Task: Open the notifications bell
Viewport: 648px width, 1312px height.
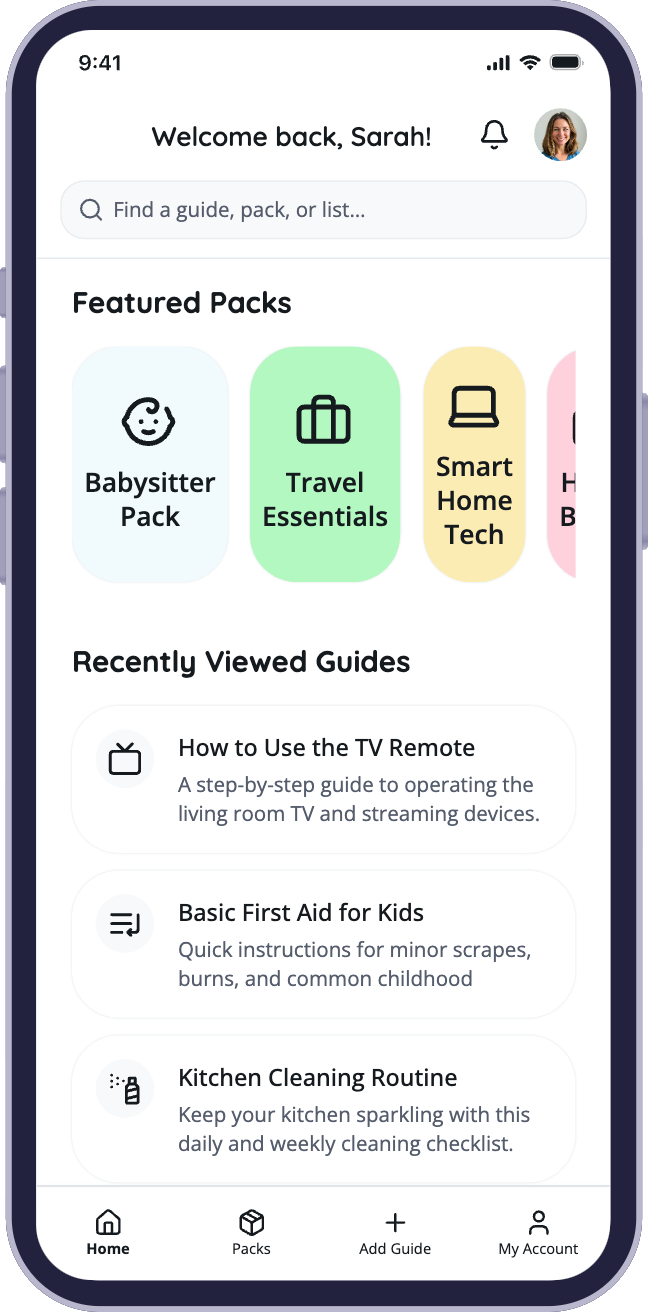Action: 494,135
